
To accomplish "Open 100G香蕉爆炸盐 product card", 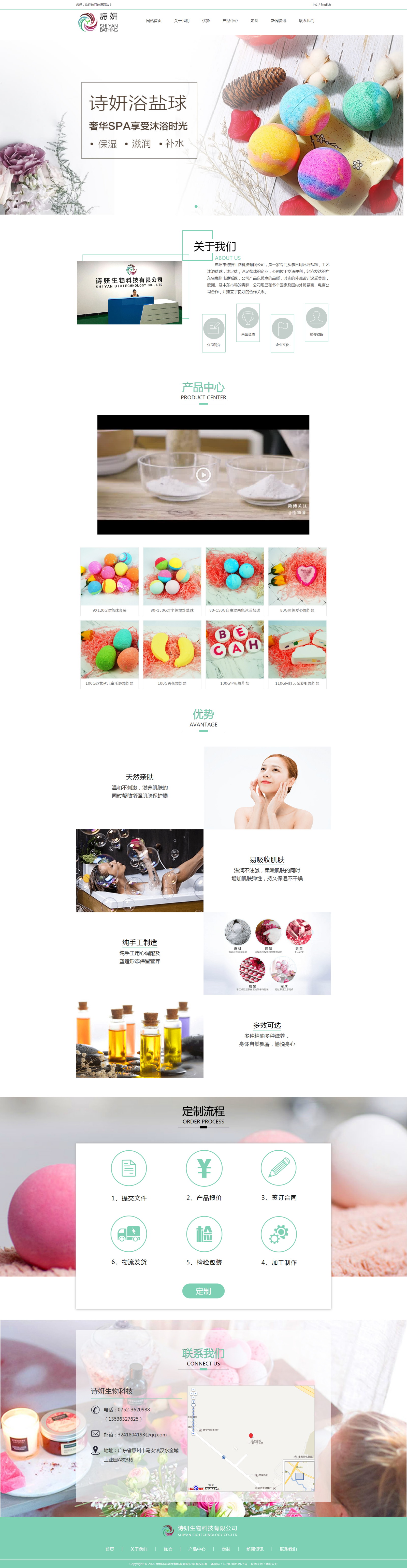I will (x=172, y=654).
